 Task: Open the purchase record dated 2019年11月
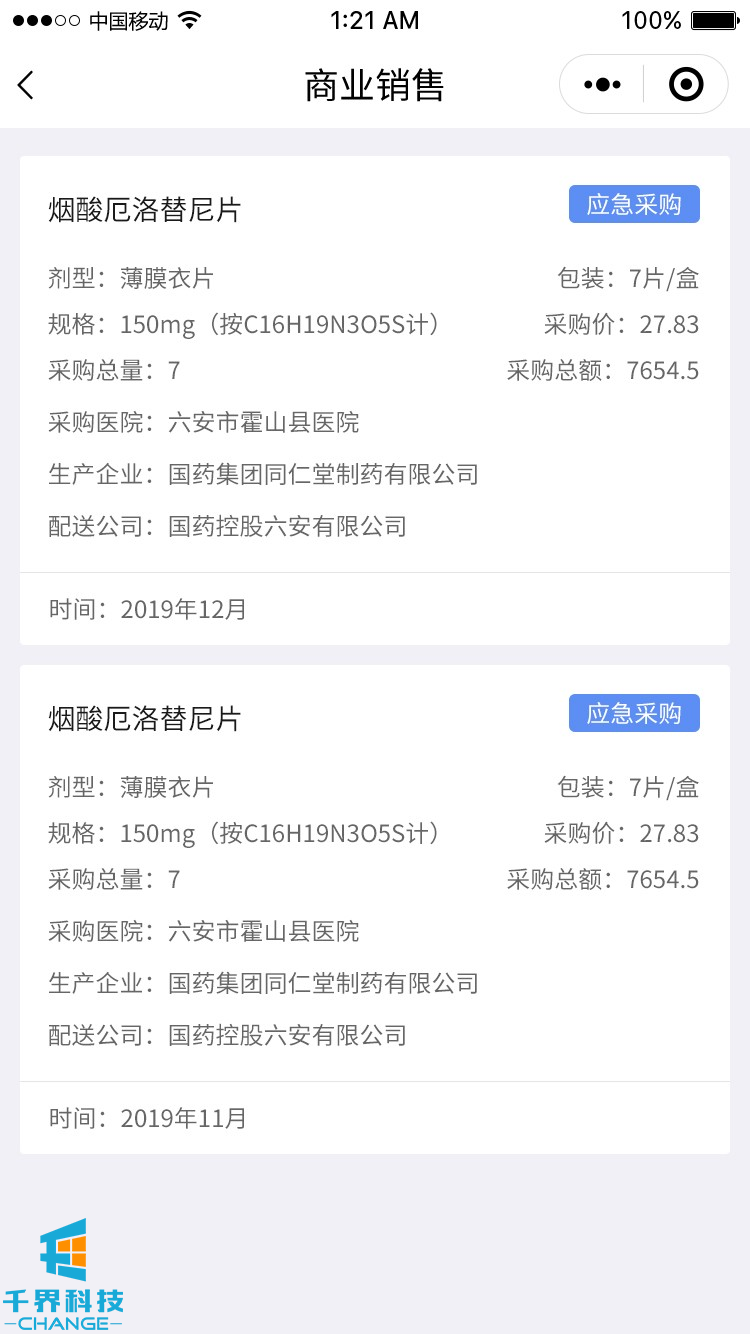coord(374,909)
